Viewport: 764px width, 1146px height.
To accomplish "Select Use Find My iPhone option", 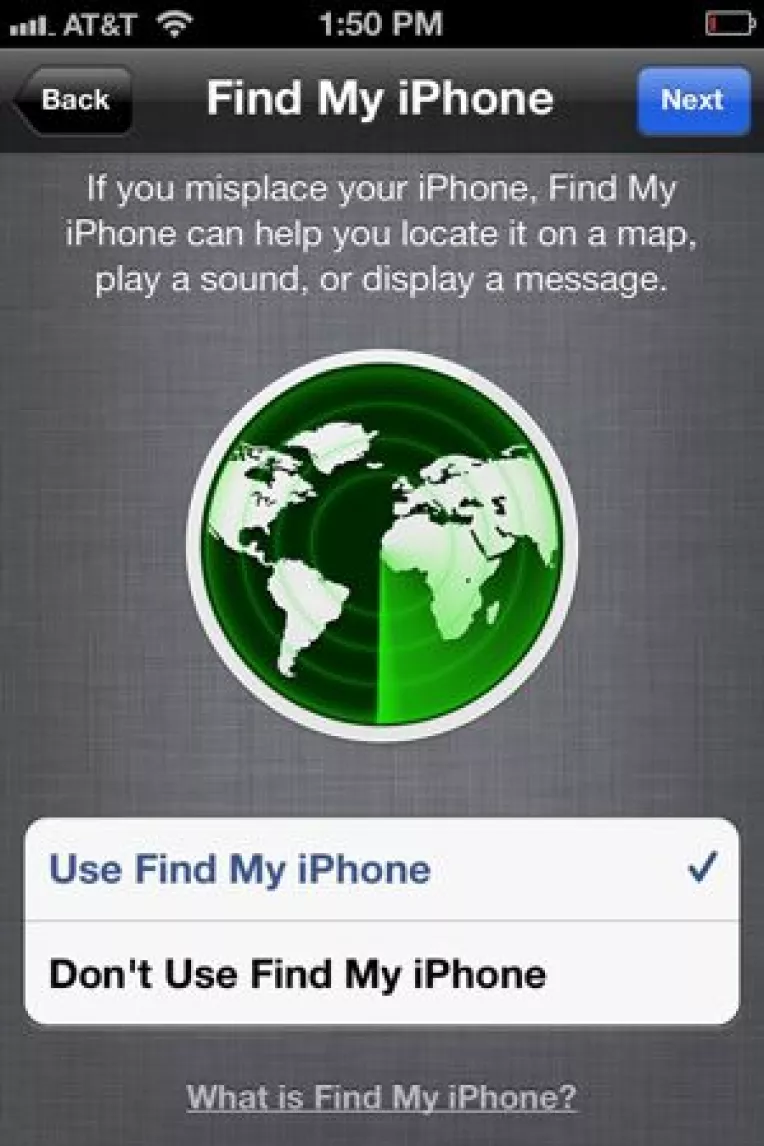I will pyautogui.click(x=381, y=869).
